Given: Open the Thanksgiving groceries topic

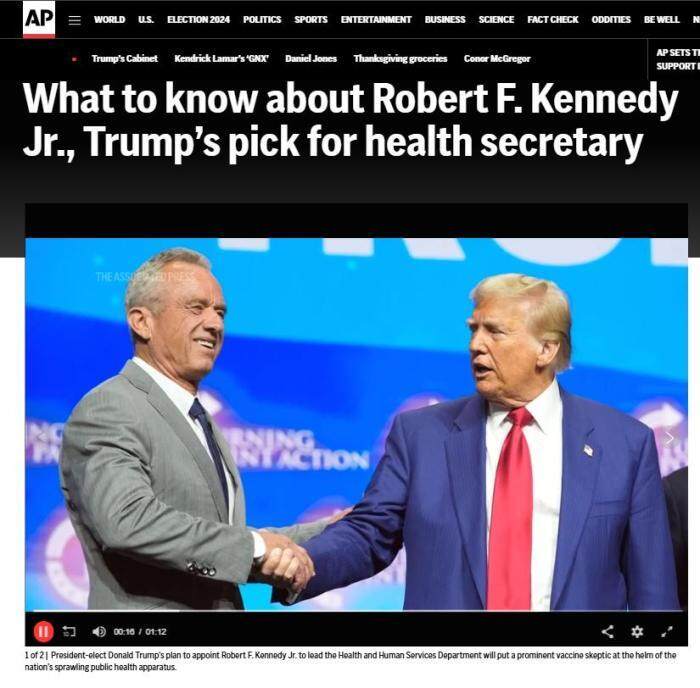Looking at the screenshot, I should click(x=400, y=59).
